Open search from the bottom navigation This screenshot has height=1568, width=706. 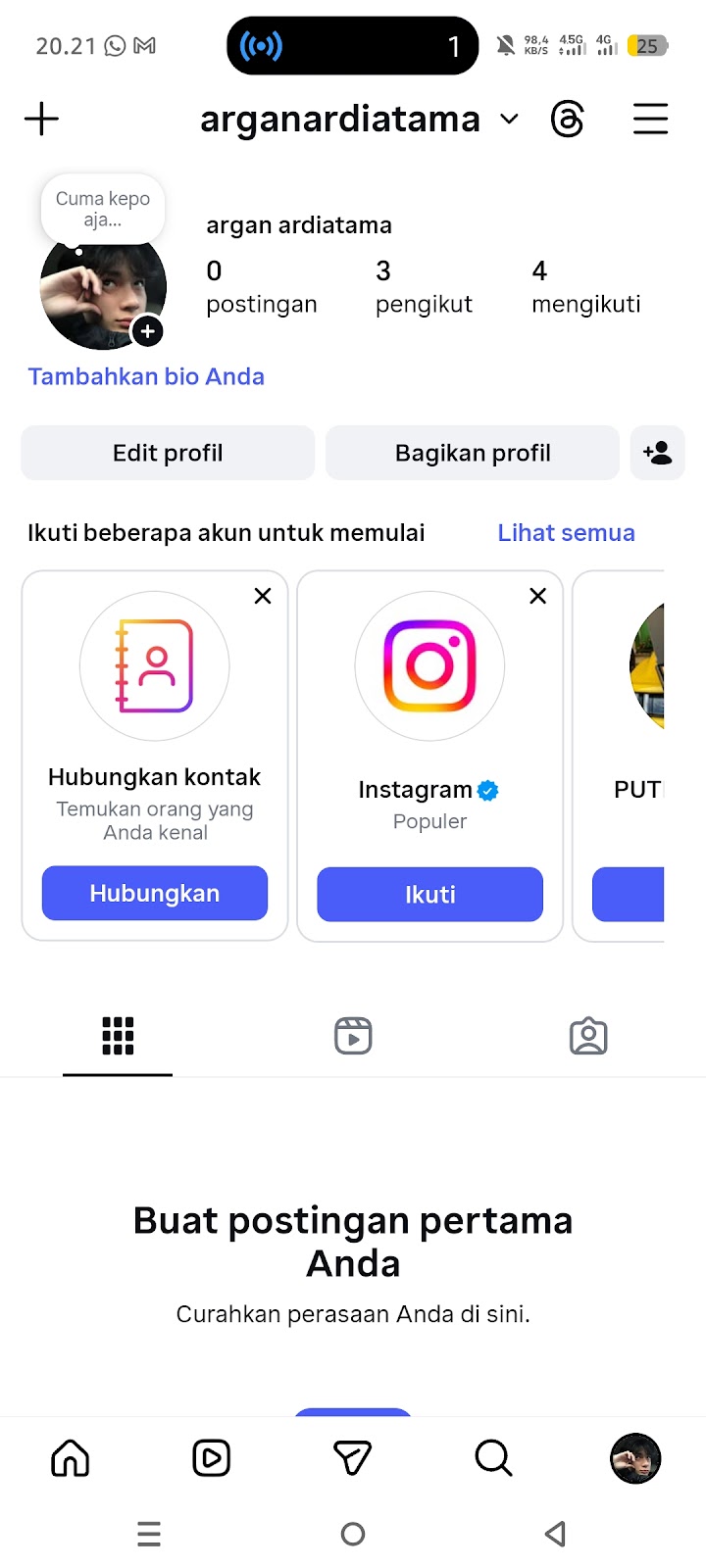tap(493, 1458)
